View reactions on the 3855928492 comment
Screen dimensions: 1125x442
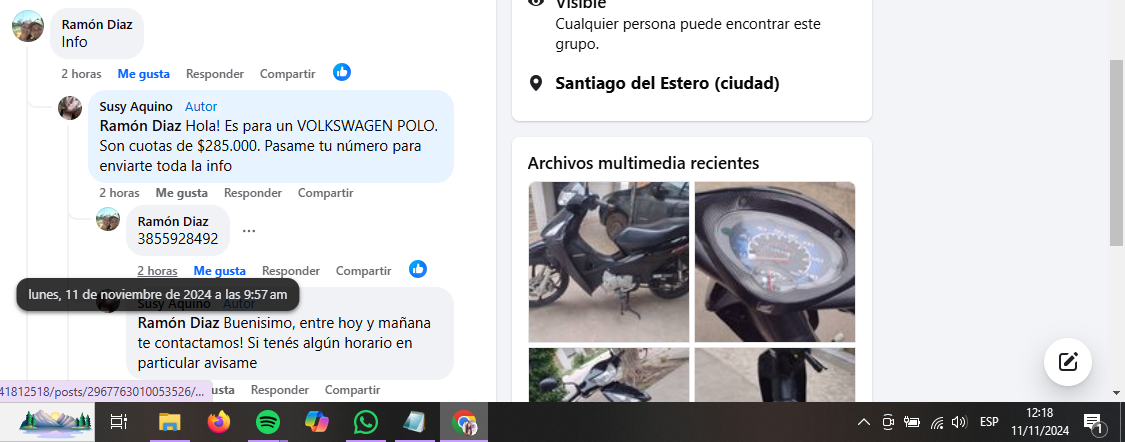(x=418, y=269)
